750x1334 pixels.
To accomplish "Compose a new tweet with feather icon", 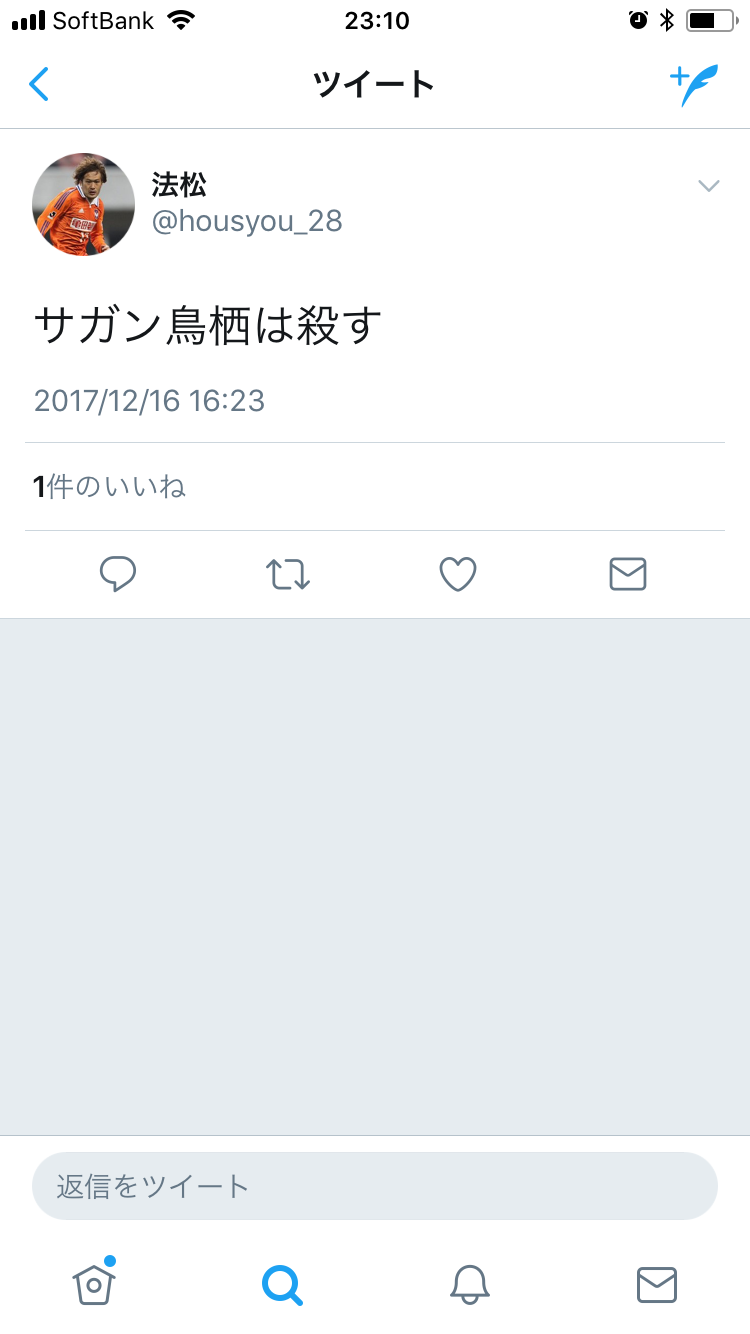I will [x=694, y=86].
